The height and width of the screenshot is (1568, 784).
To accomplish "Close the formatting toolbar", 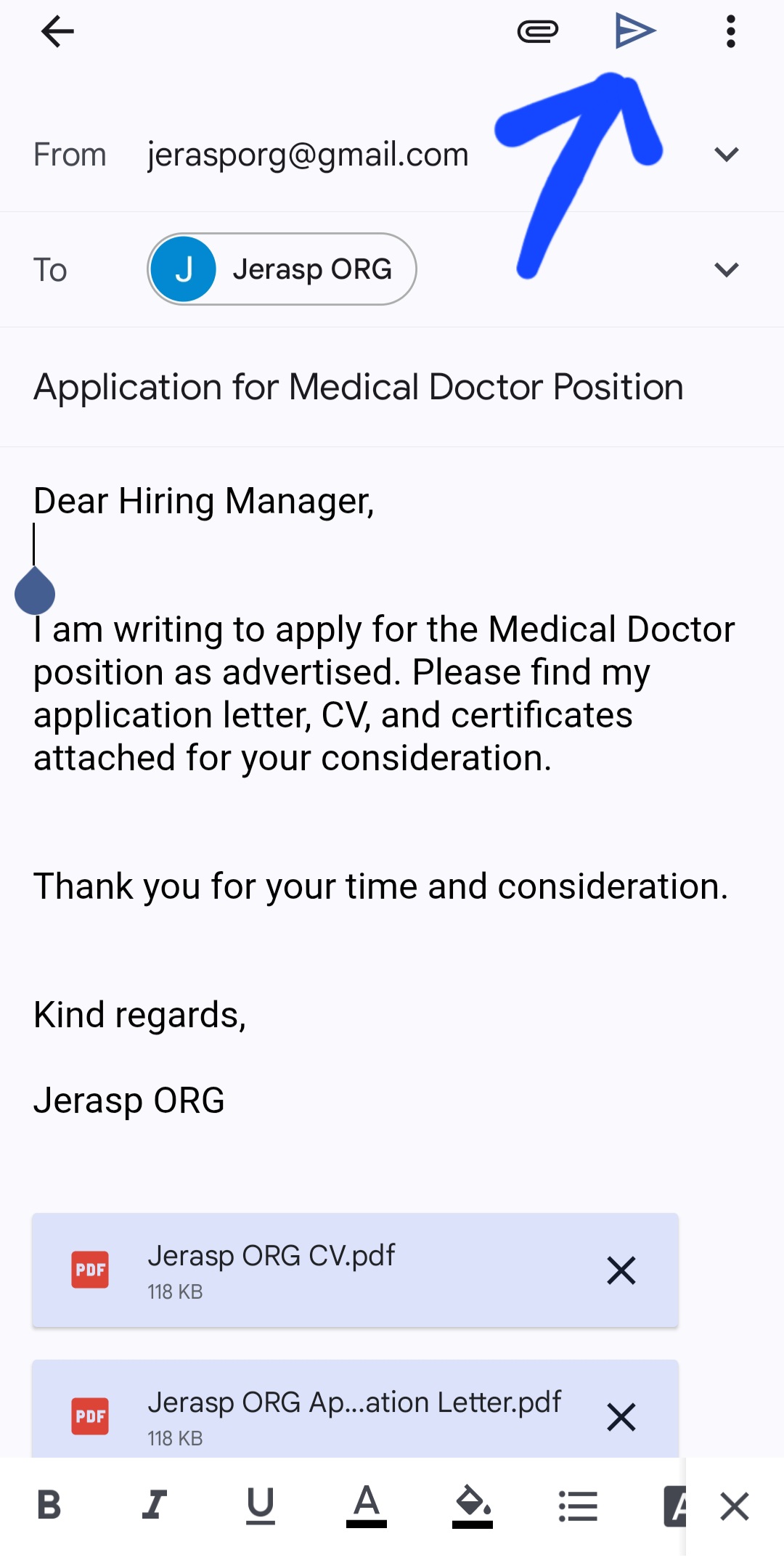I will click(735, 1506).
